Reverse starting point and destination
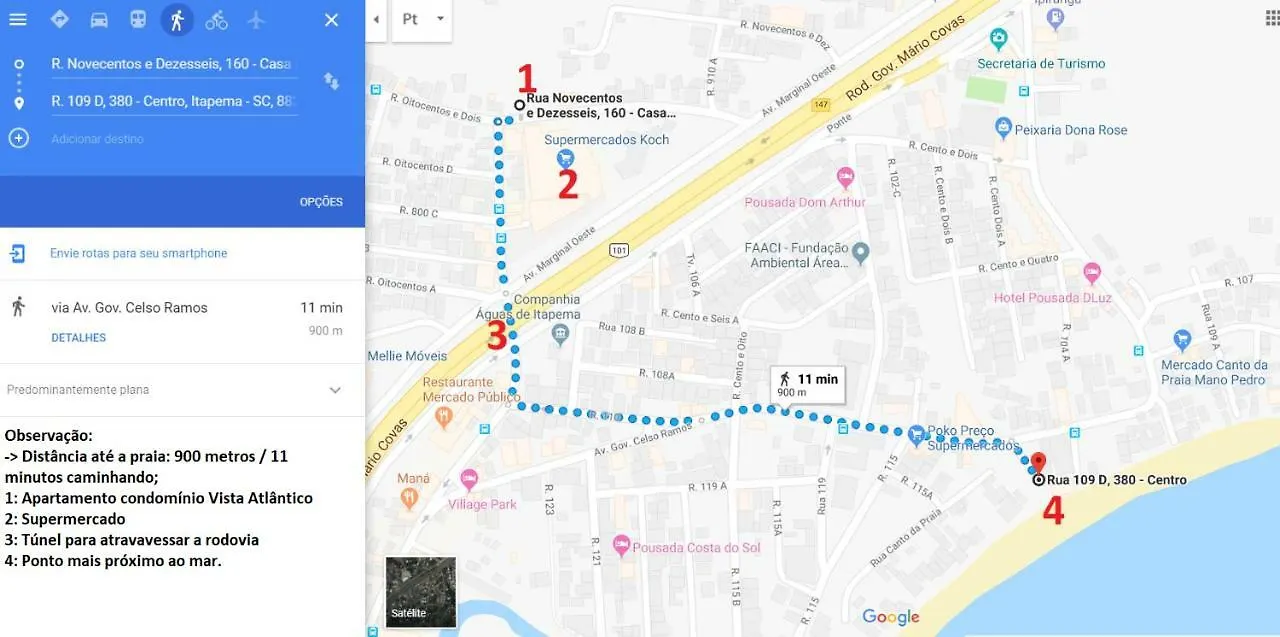1280x637 pixels. [x=331, y=82]
